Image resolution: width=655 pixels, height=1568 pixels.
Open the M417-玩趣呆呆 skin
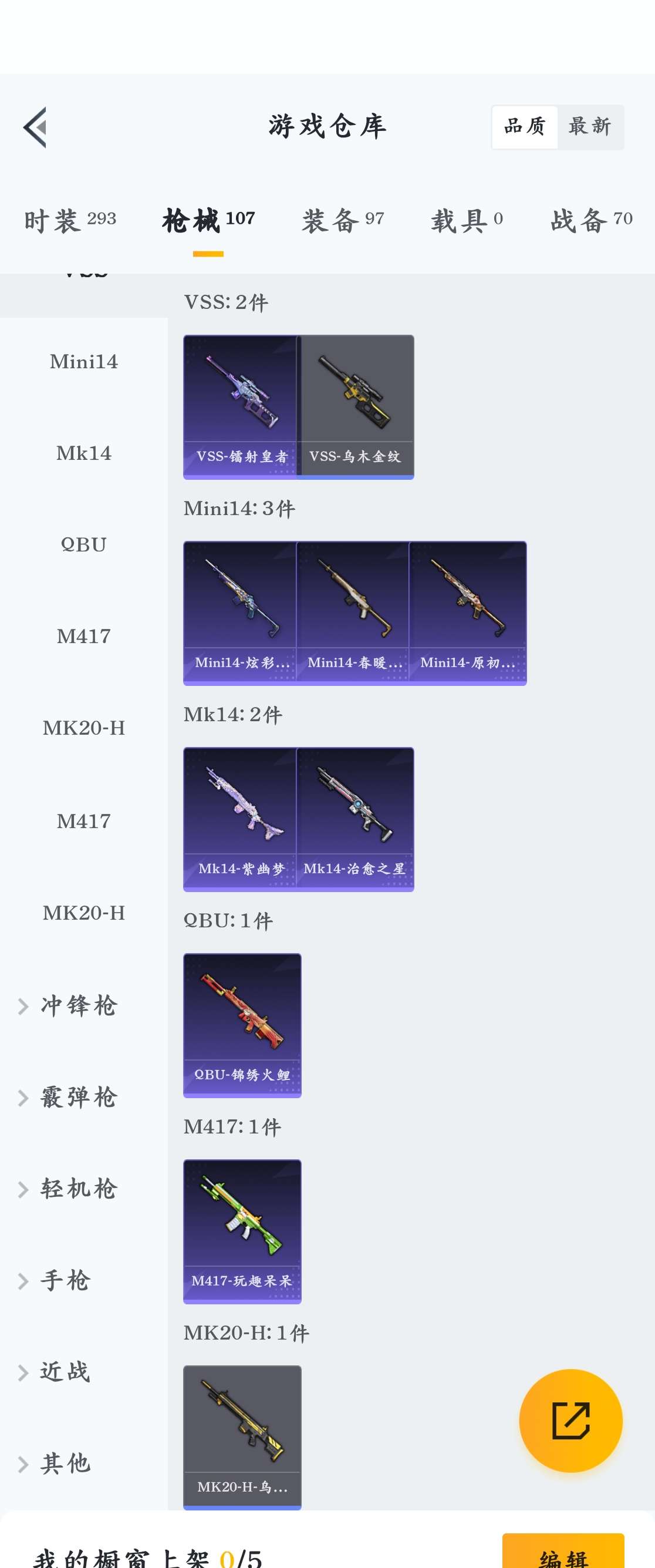pyautogui.click(x=242, y=1231)
